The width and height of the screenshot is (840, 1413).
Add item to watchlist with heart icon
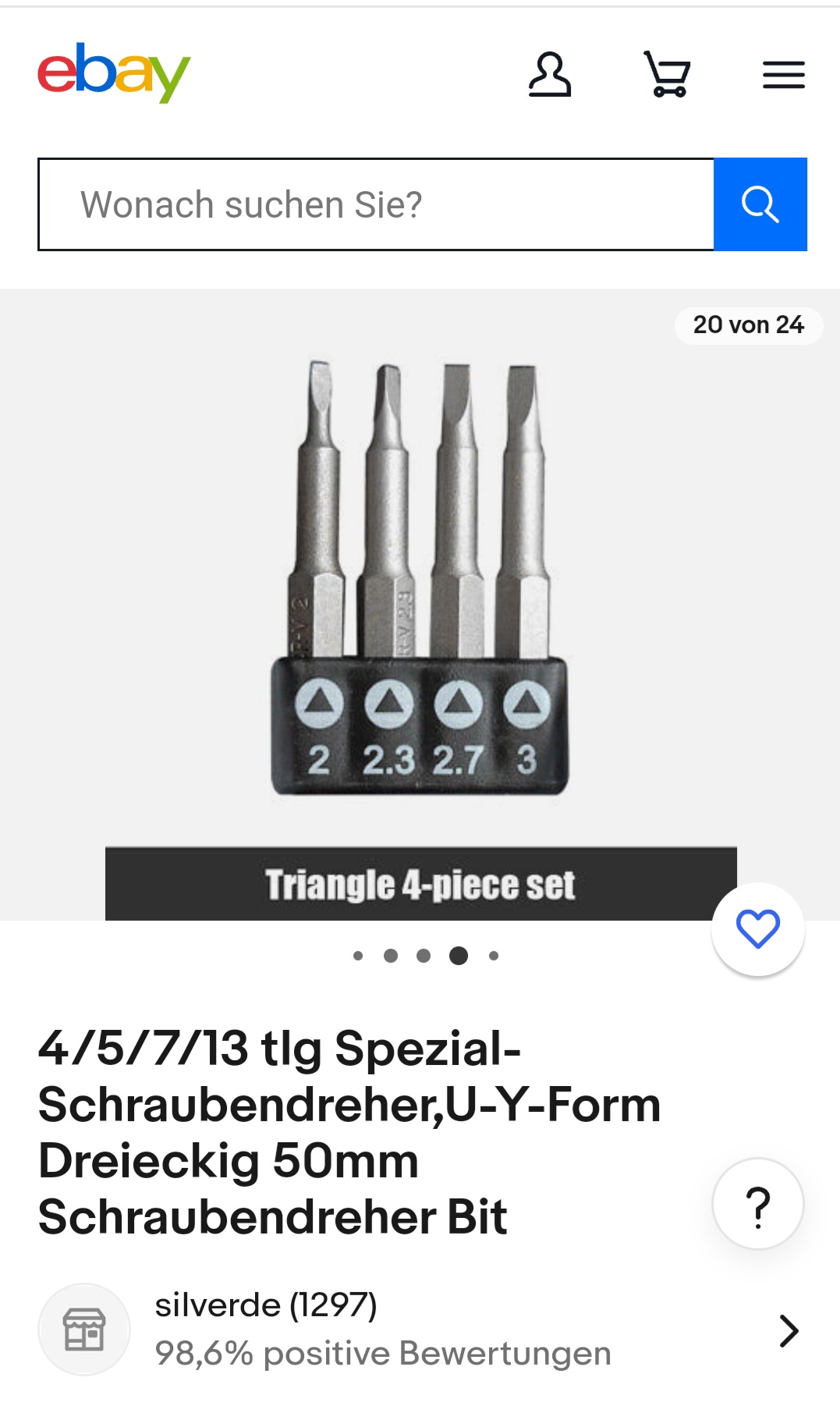pyautogui.click(x=757, y=929)
